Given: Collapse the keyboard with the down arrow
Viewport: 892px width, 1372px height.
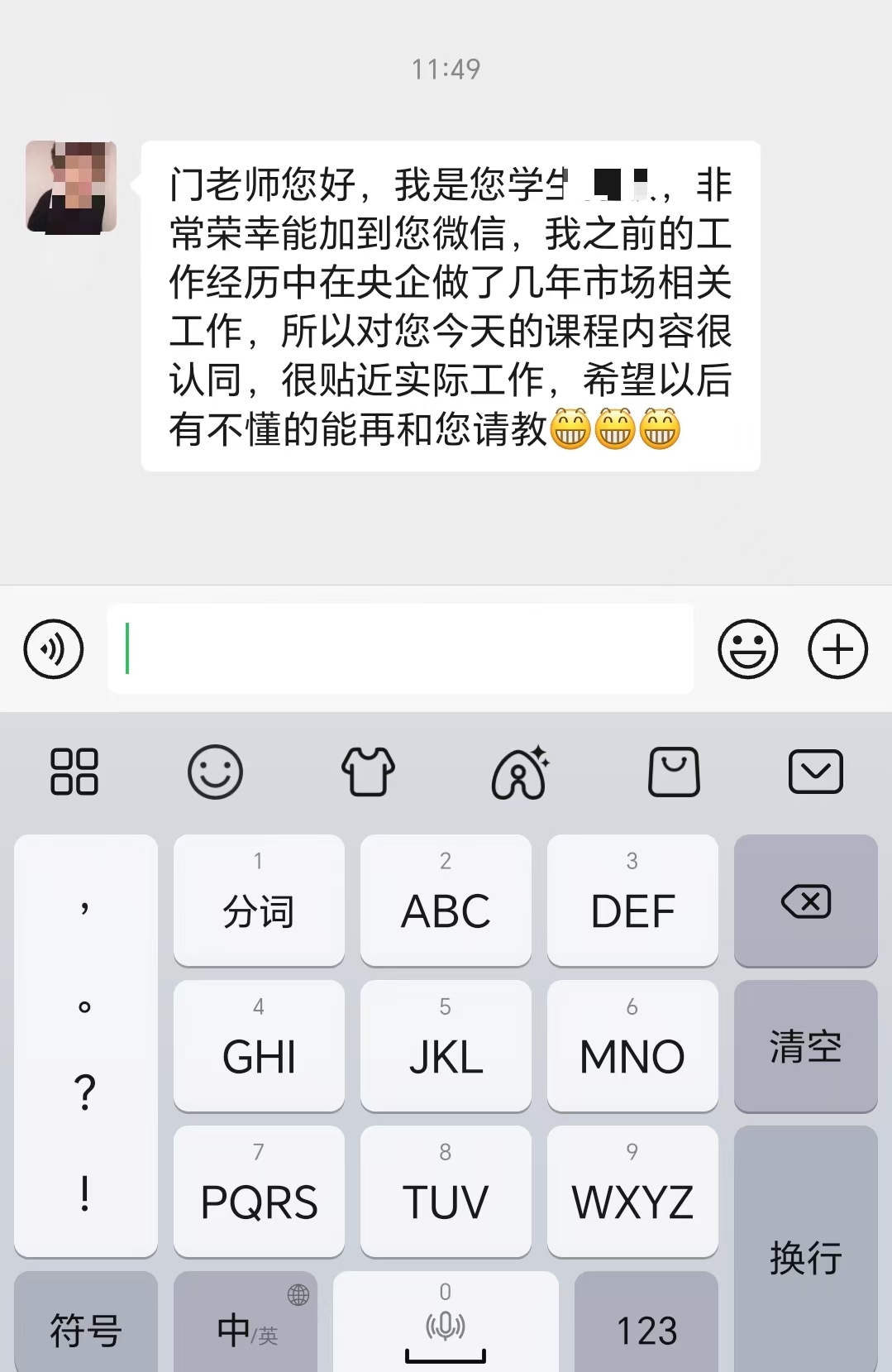Looking at the screenshot, I should point(816,772).
